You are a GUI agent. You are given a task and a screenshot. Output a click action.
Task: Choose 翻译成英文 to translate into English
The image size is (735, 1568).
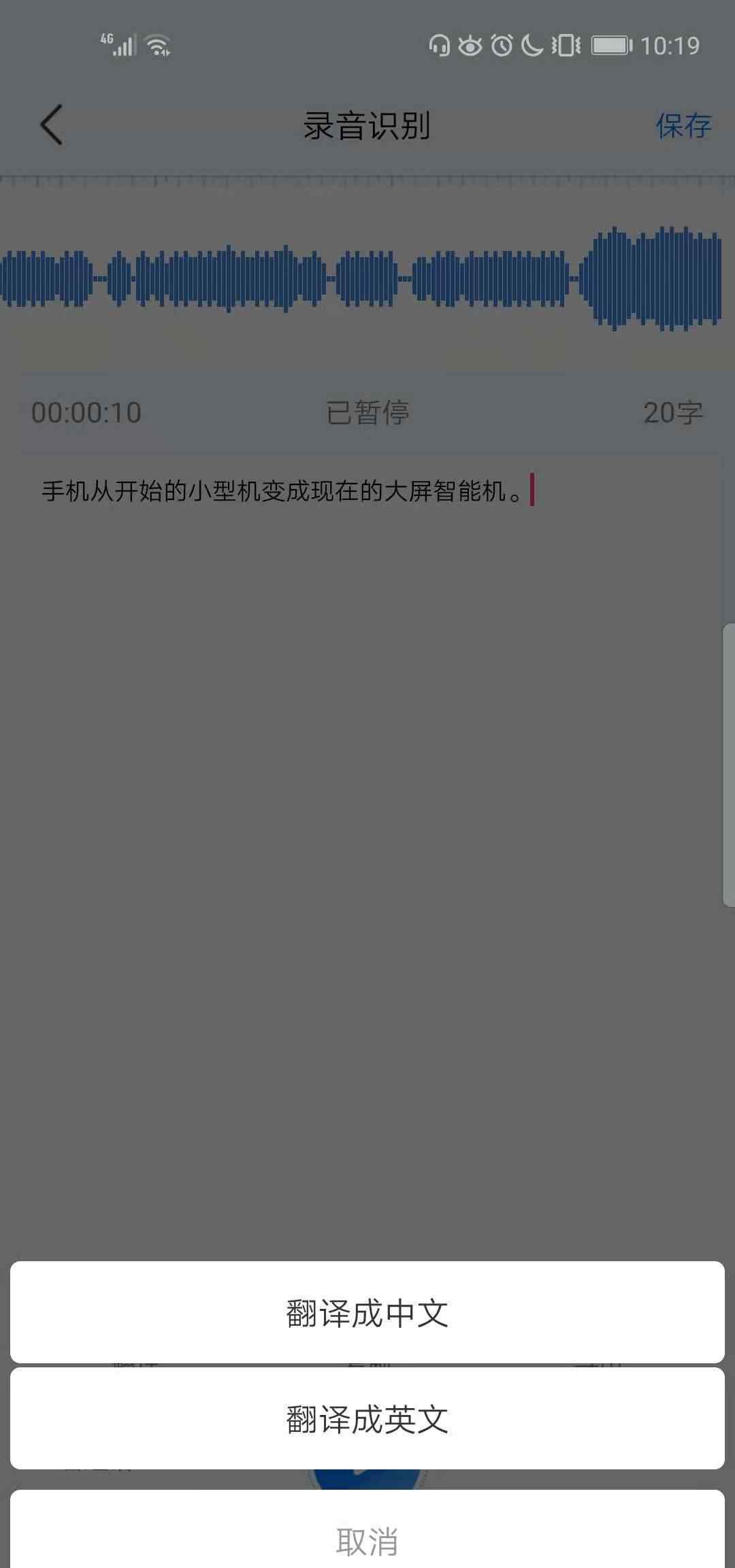click(x=367, y=1419)
